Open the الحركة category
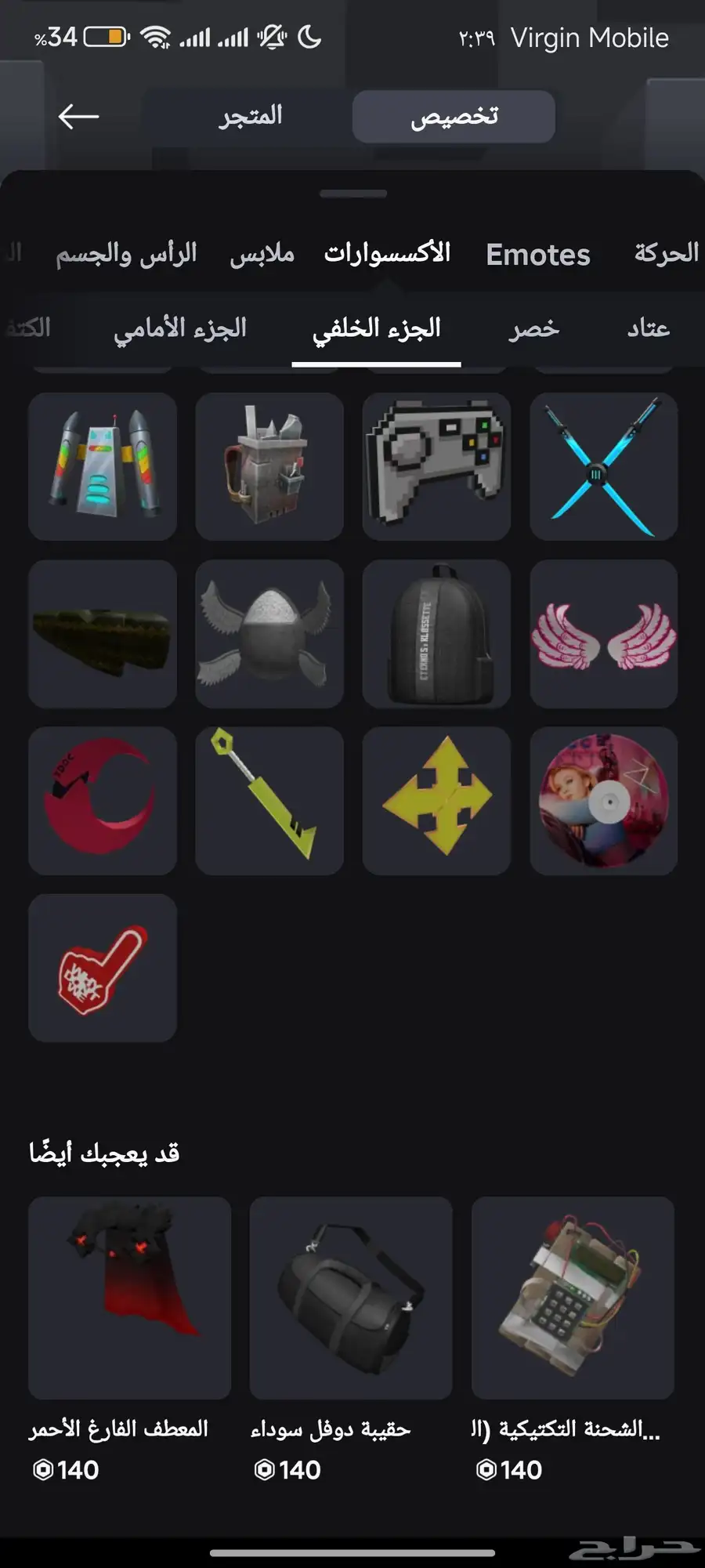The height and width of the screenshot is (1568, 705). point(666,253)
